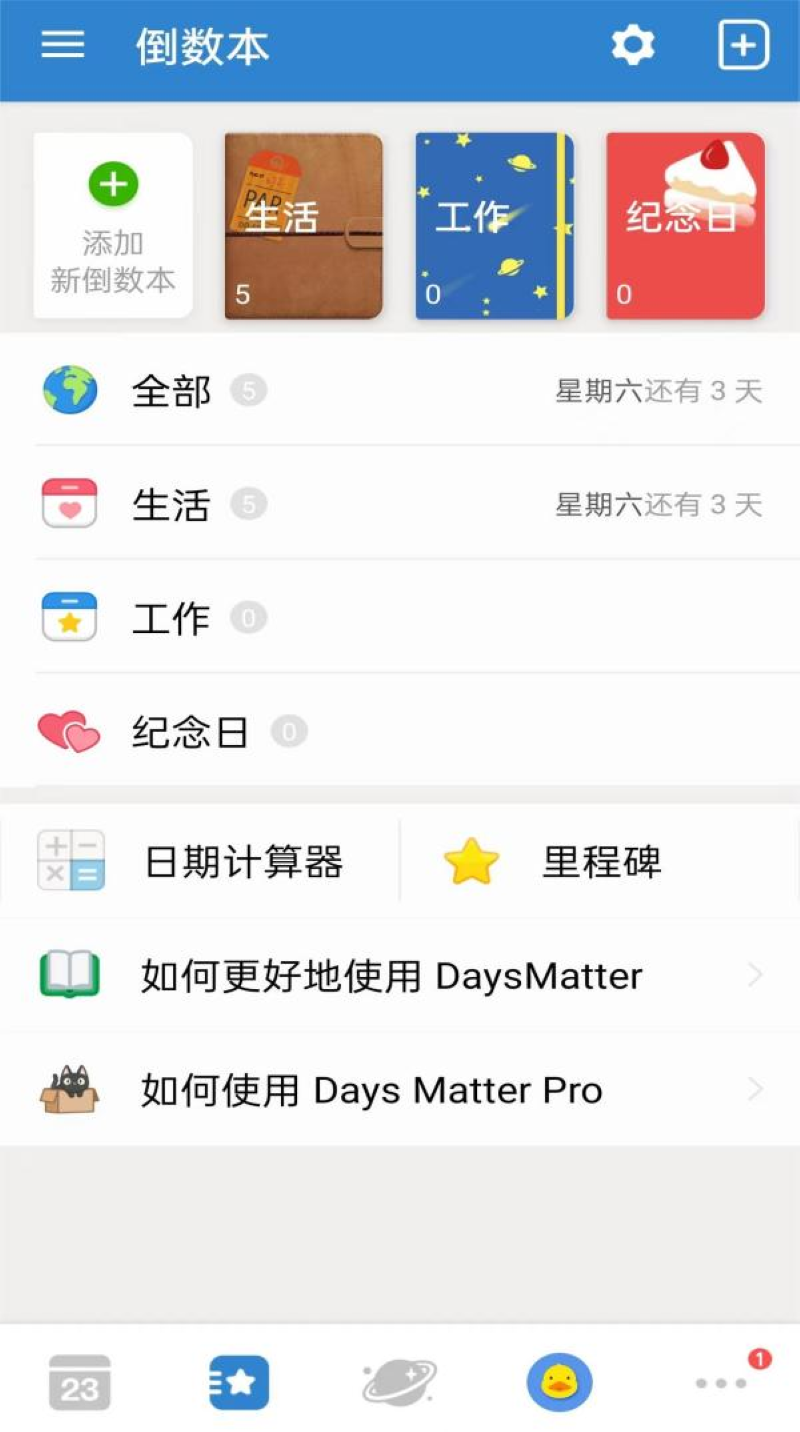Open the 纪念日 notebook cover card
Viewport: 800px width, 1432px height.
[685, 226]
